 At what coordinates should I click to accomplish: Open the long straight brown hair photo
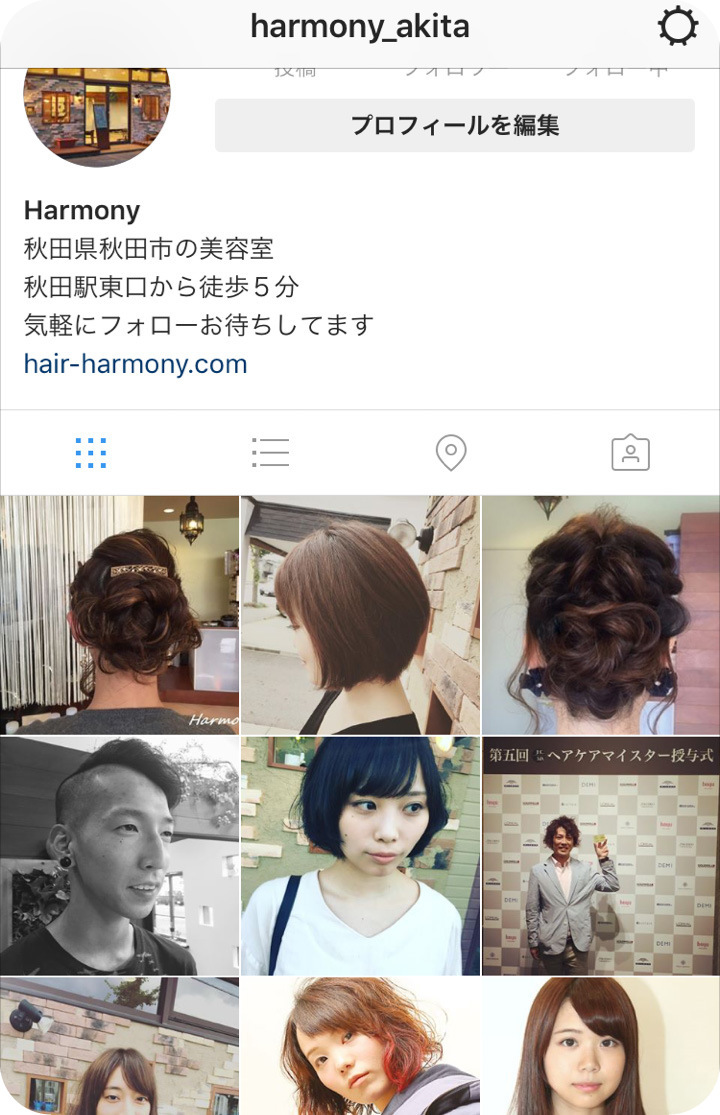click(x=601, y=1047)
